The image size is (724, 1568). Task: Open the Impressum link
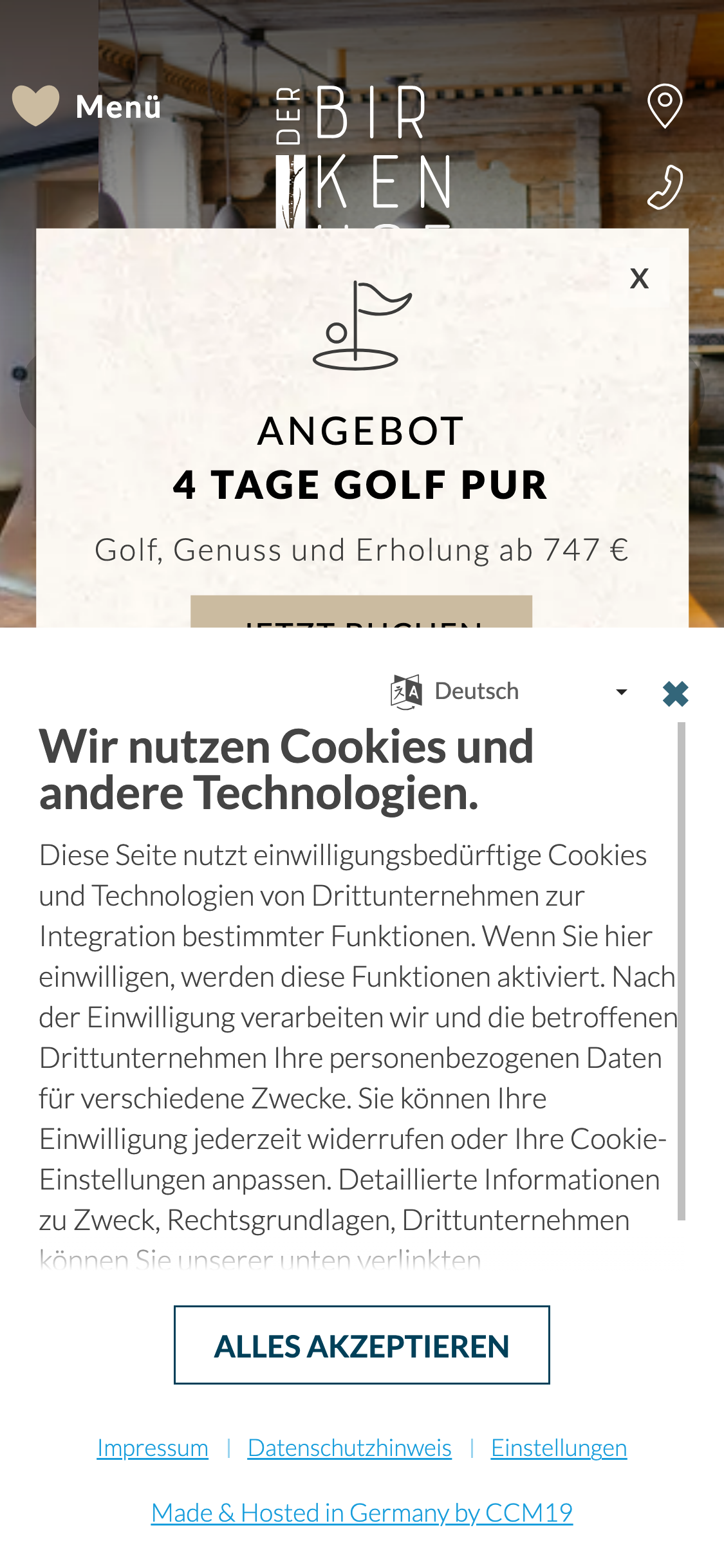click(x=153, y=1448)
